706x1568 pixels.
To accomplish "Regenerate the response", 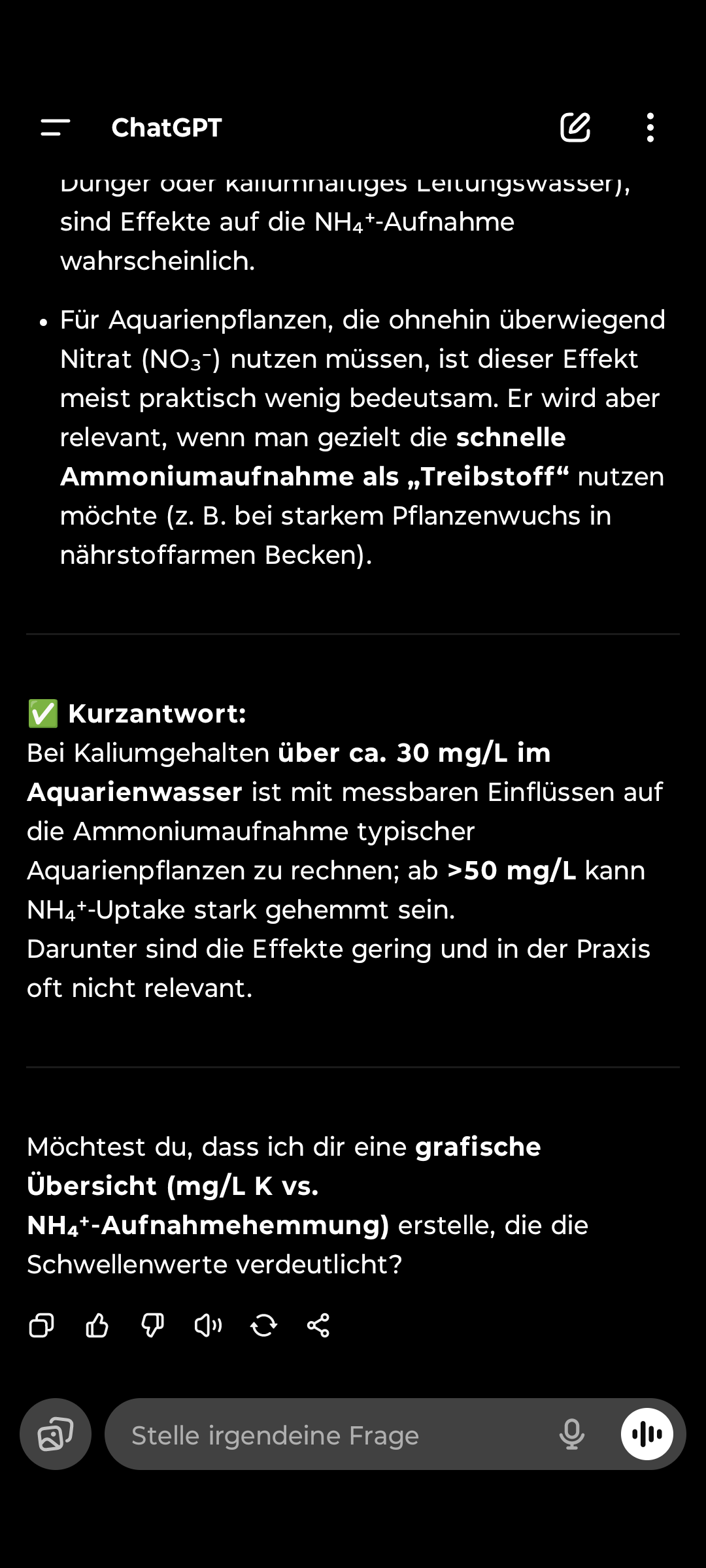I will click(263, 1326).
